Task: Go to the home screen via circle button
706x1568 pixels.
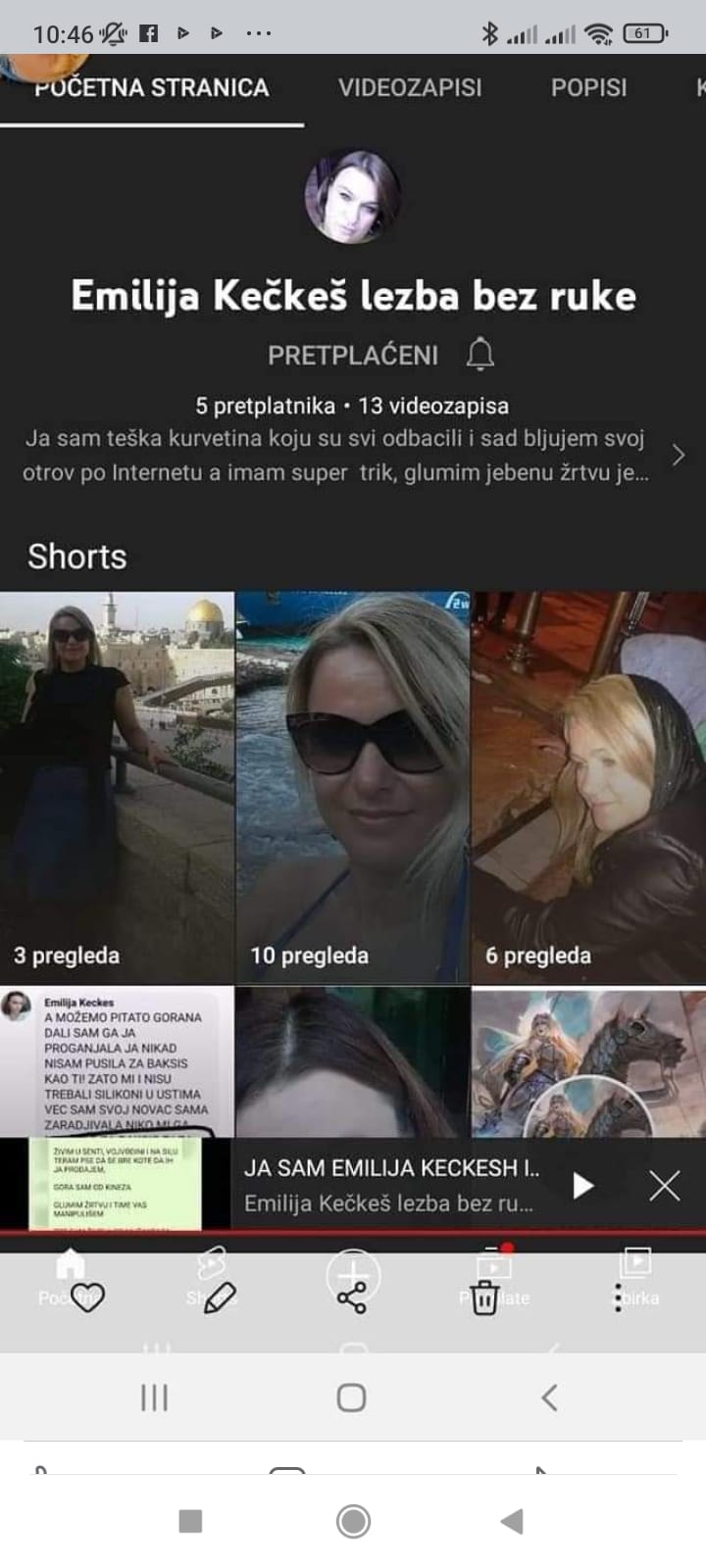Action: click(x=353, y=1521)
